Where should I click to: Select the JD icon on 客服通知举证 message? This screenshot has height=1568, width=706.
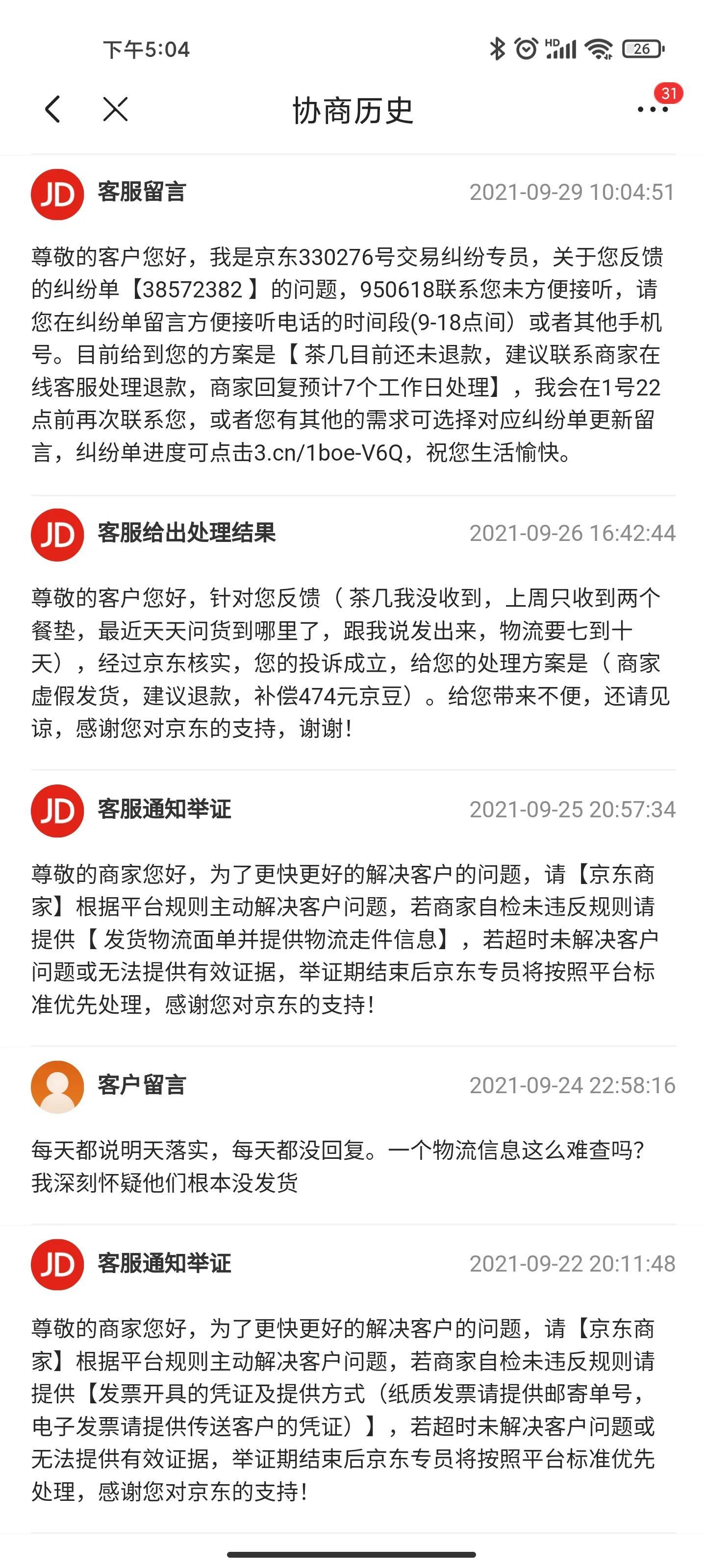[58, 809]
